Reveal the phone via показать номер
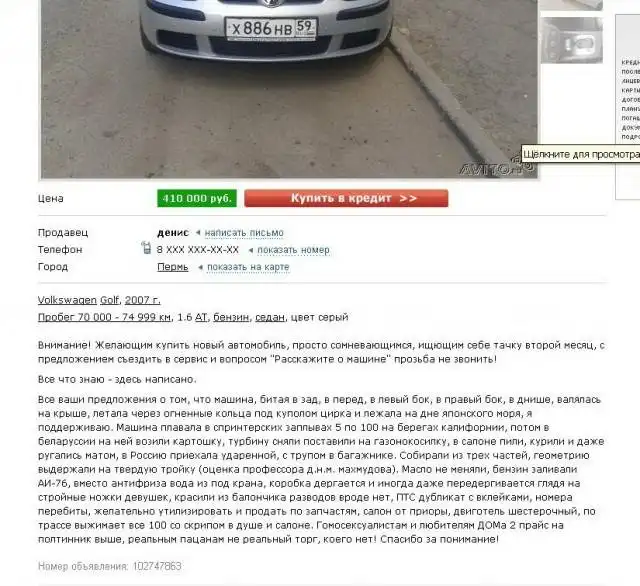The width and height of the screenshot is (640, 586). click(x=293, y=250)
